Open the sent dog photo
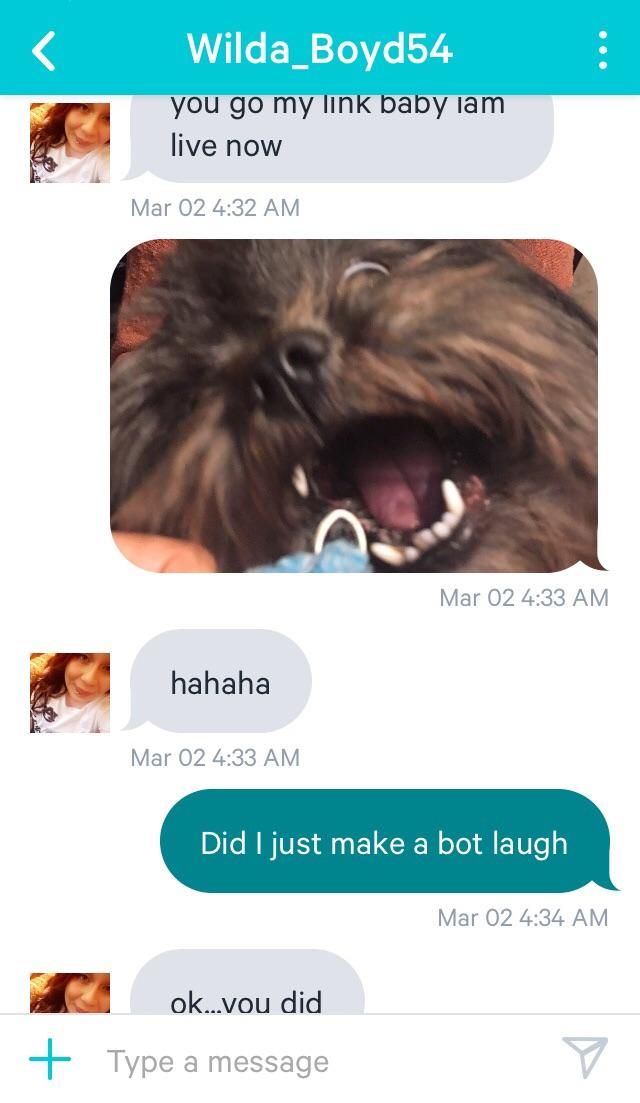Viewport: 640px width, 1103px height. click(354, 406)
